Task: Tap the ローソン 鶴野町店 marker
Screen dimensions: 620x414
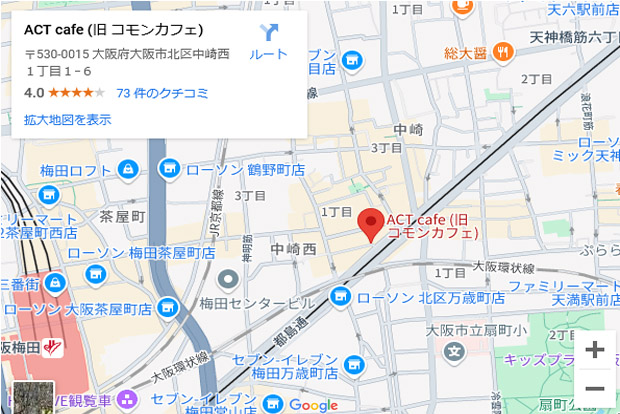Action: 170,168
